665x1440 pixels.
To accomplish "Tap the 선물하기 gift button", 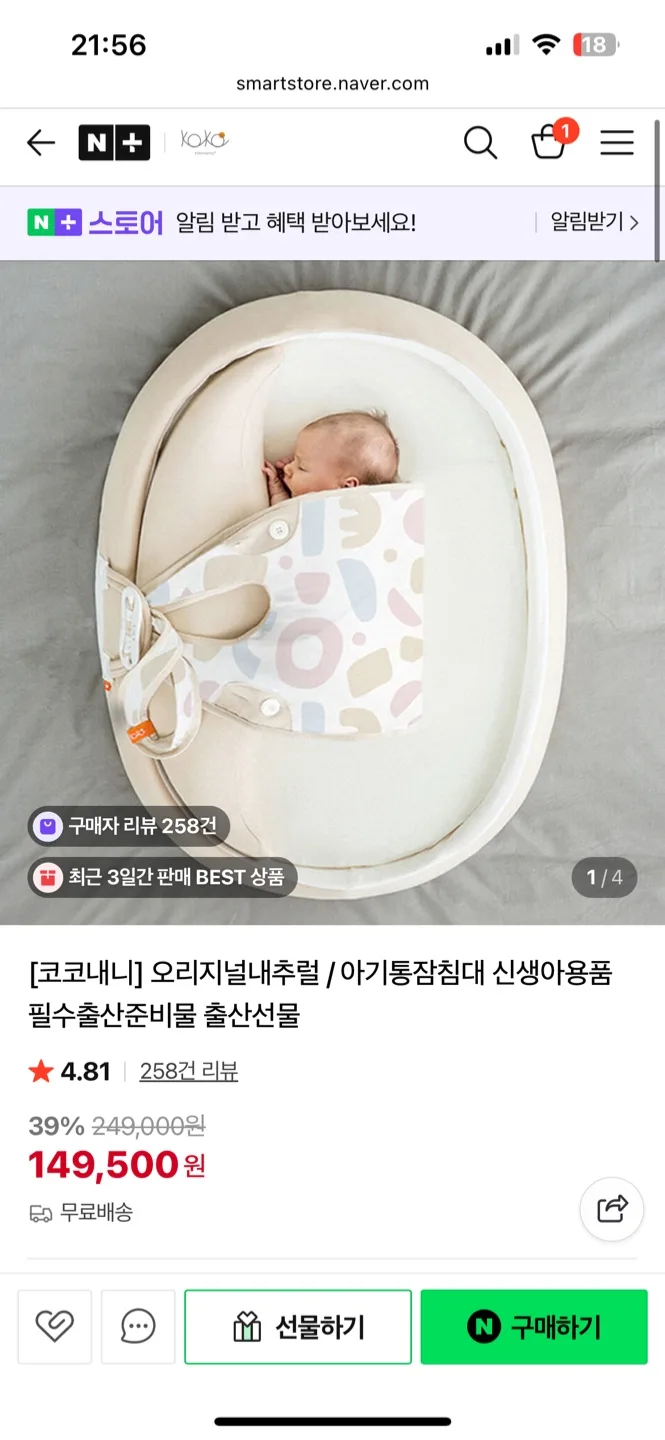I will [x=298, y=1327].
